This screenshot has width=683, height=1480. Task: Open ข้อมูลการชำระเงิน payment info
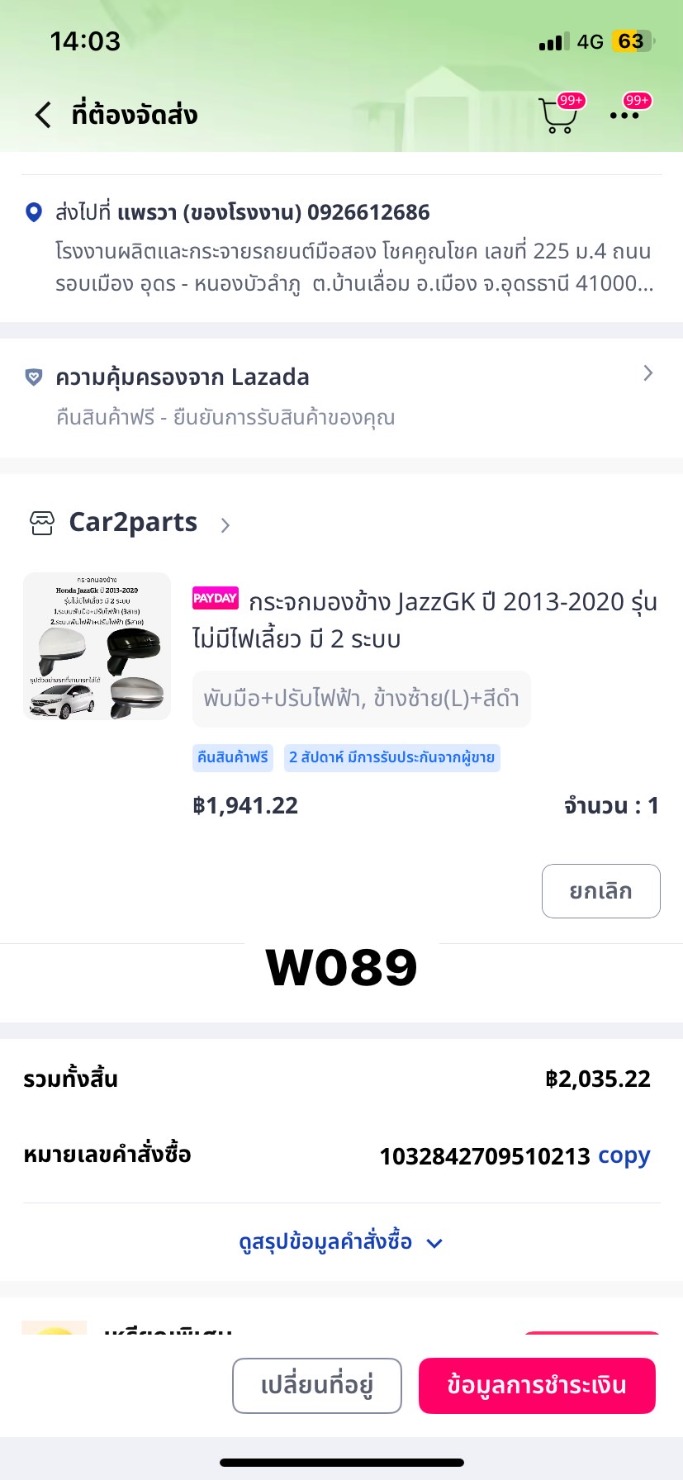[x=537, y=1386]
